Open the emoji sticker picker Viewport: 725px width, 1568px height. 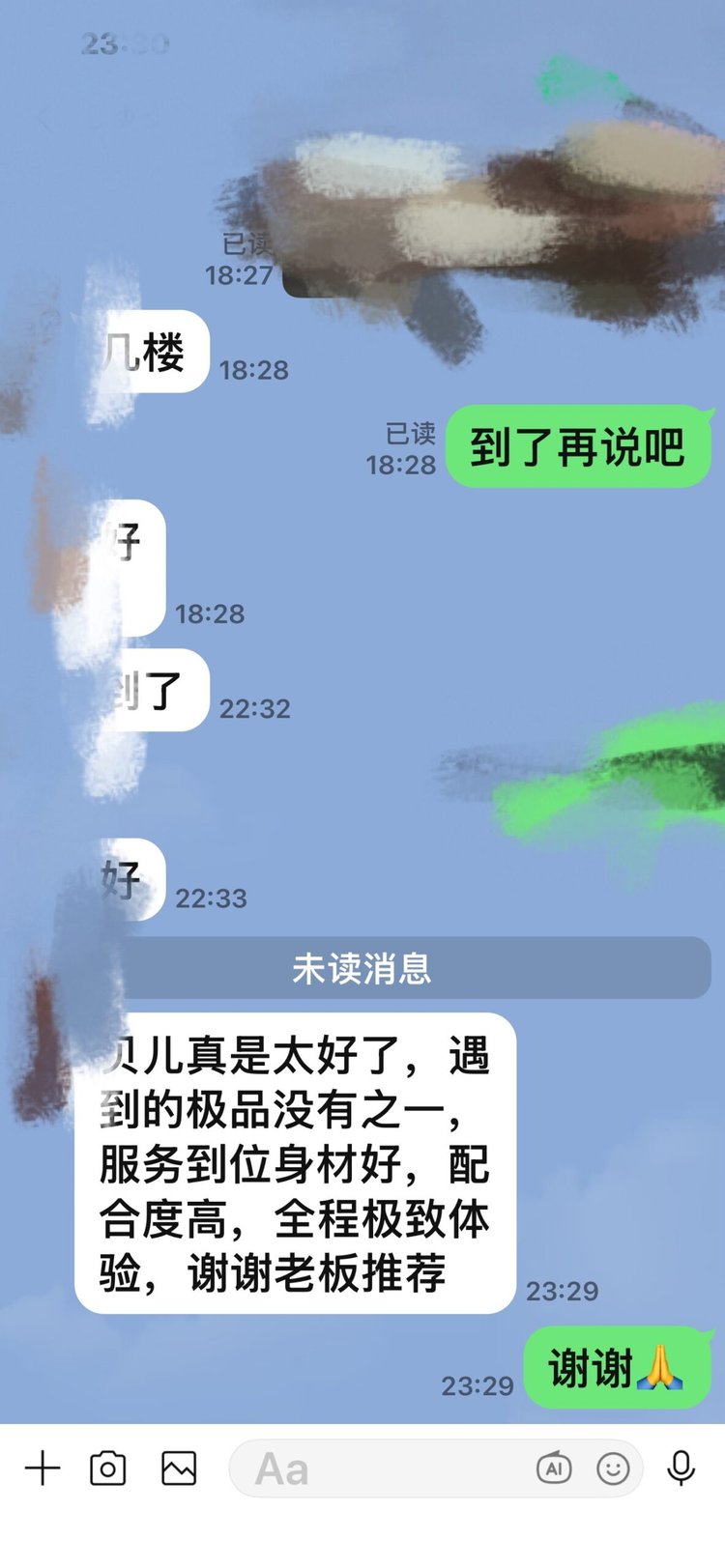point(613,1469)
